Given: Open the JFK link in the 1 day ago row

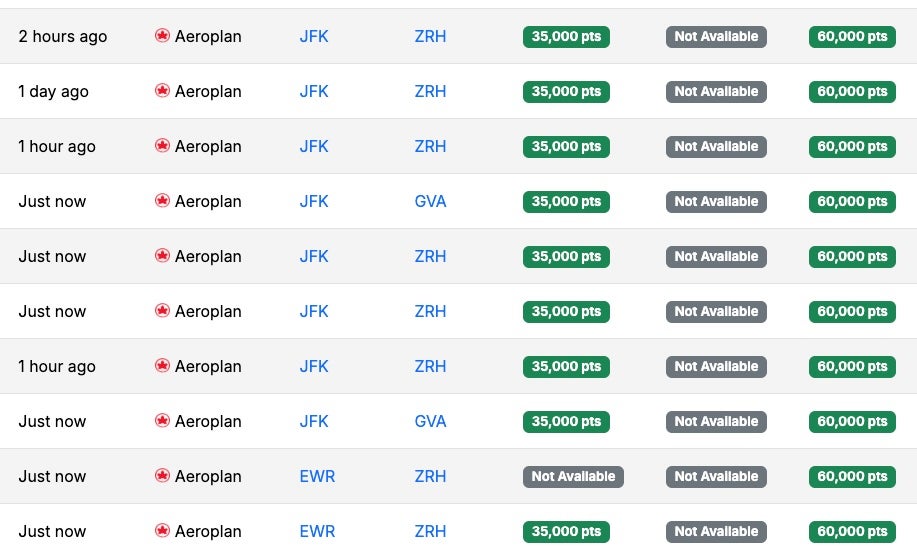Looking at the screenshot, I should tap(313, 92).
